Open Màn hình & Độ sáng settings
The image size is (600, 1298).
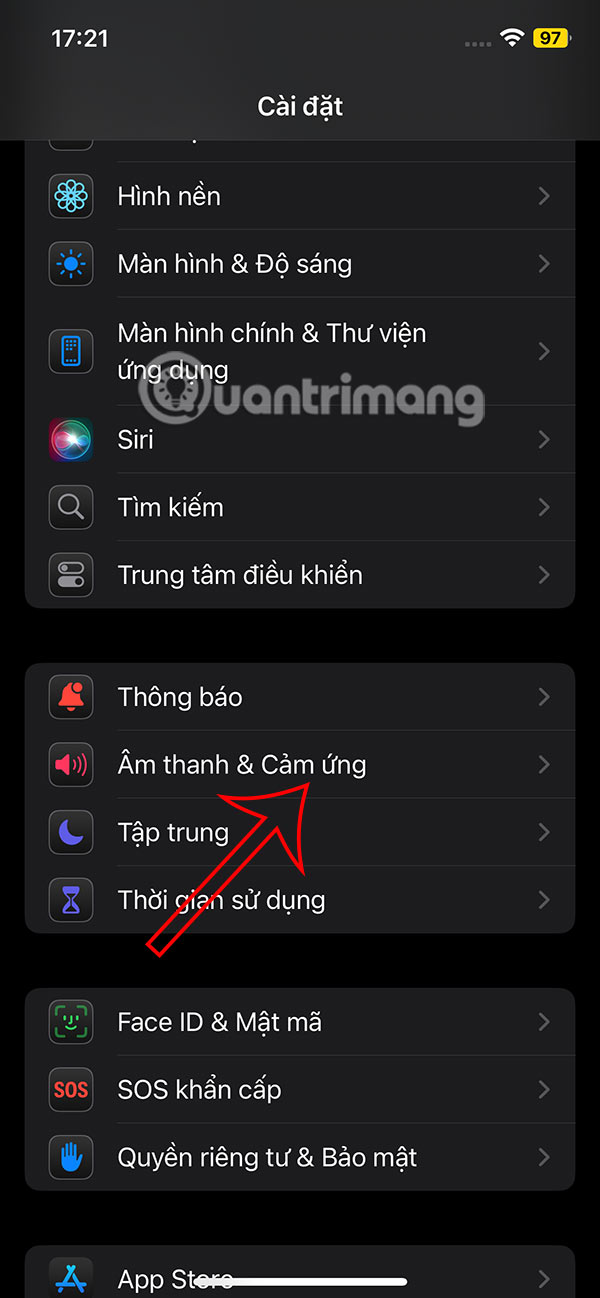point(300,264)
